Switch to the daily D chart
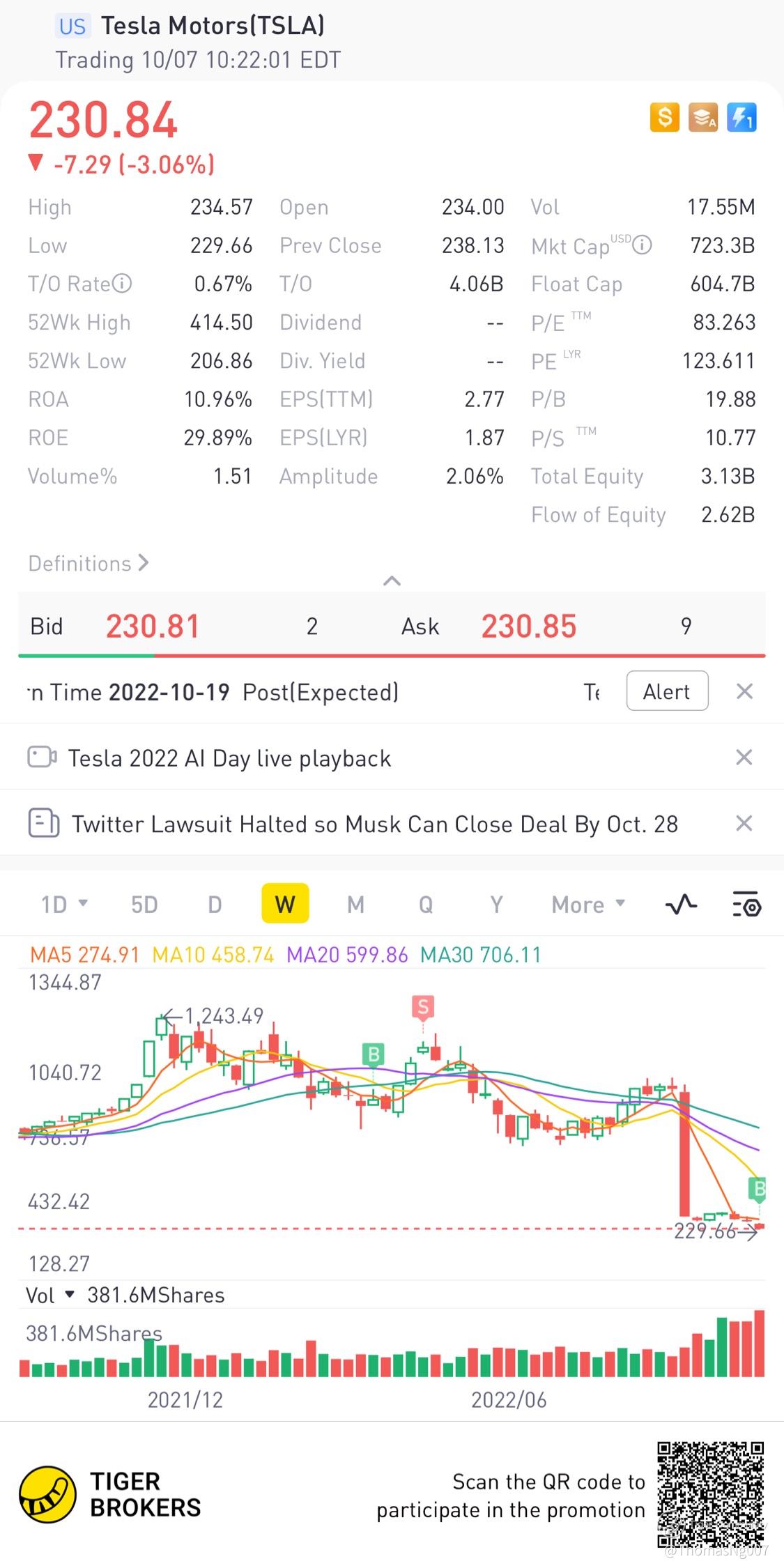Image resolution: width=784 pixels, height=1568 pixels. pos(215,905)
